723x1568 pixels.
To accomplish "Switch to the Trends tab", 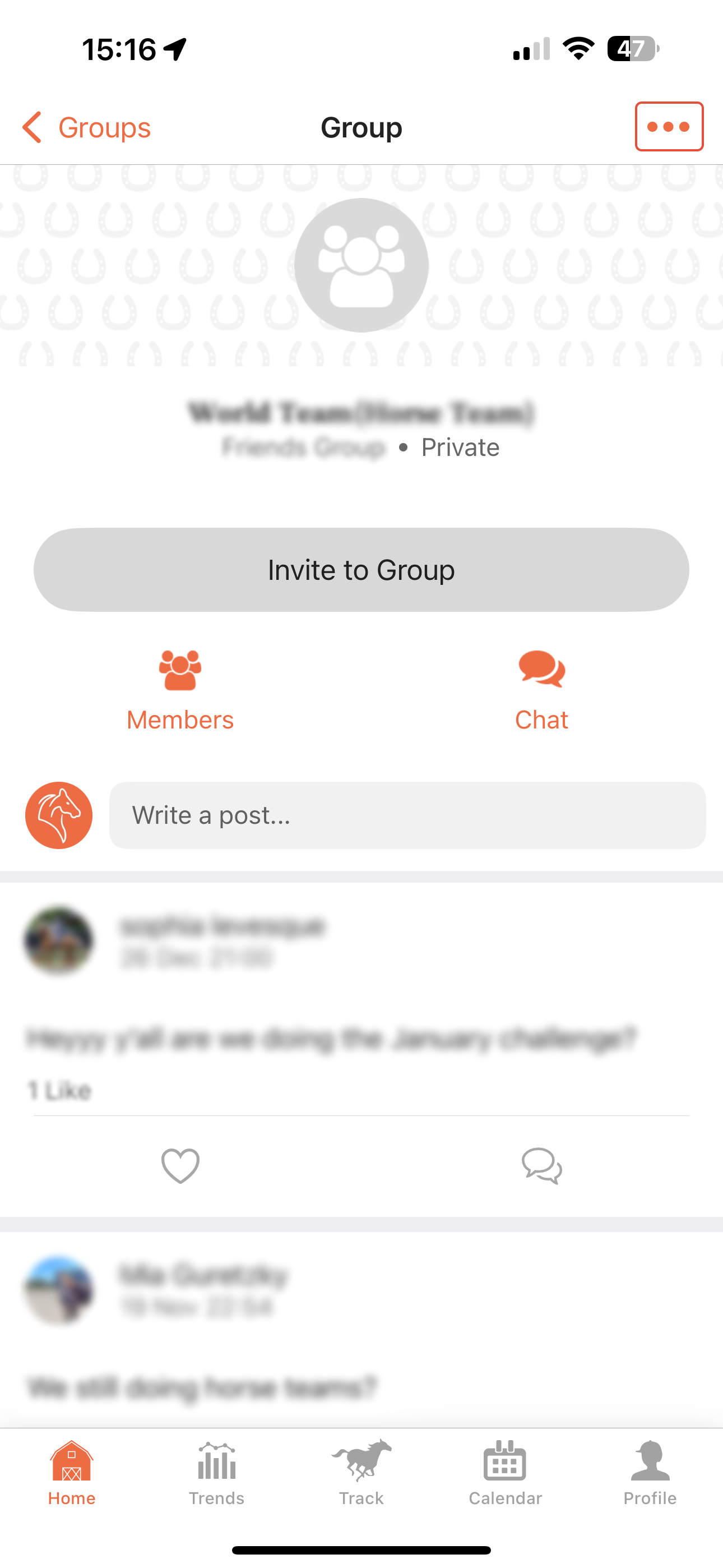I will (x=217, y=1472).
